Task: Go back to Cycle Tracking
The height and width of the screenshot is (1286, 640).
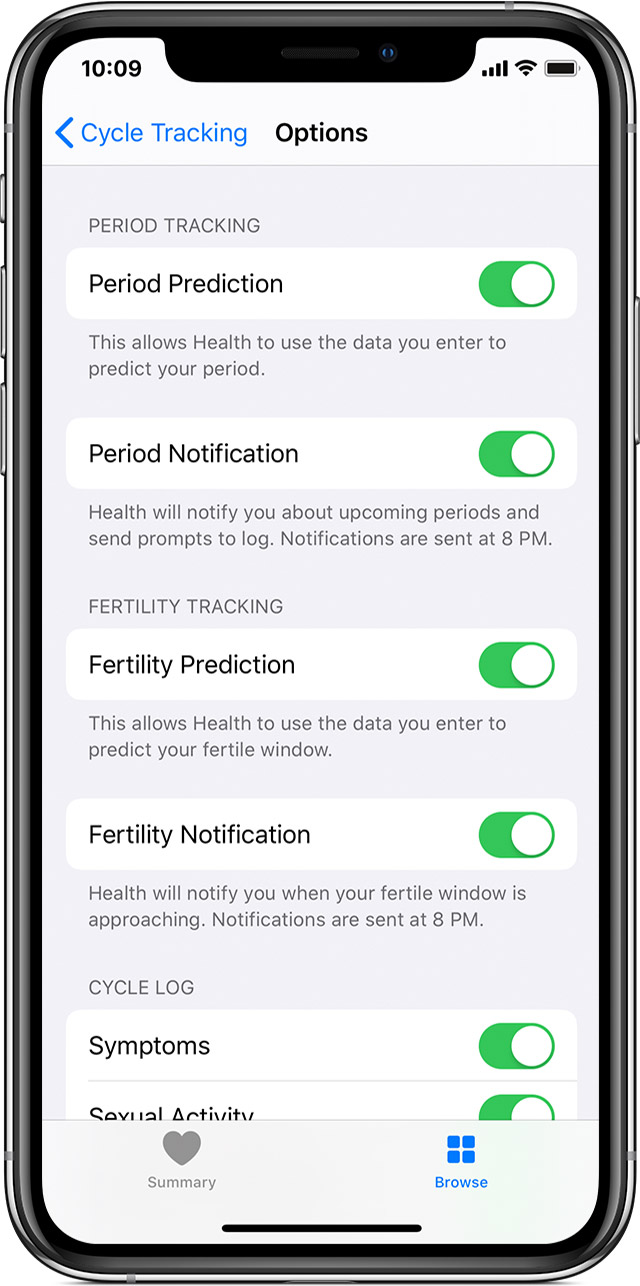Action: click(150, 133)
